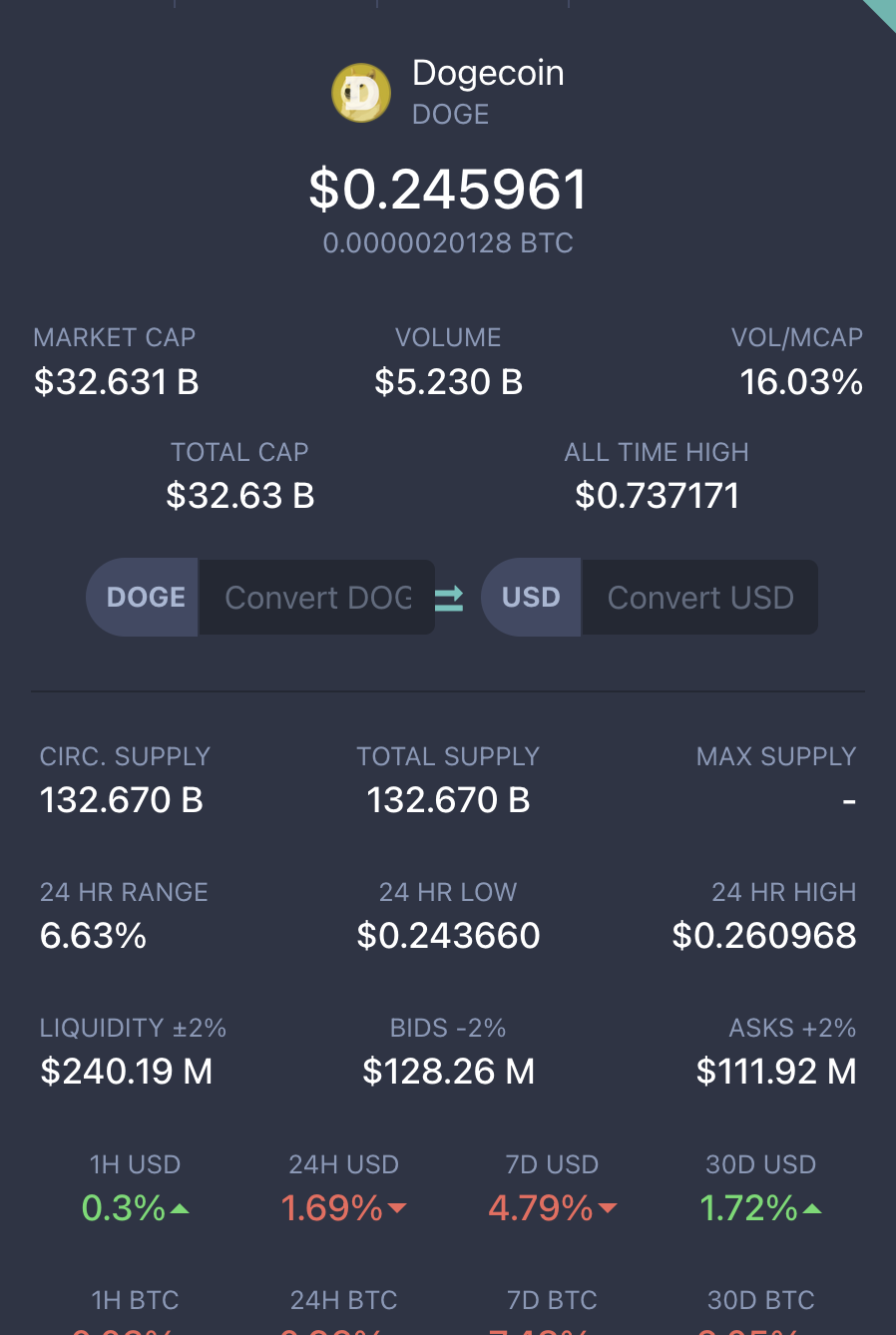Swap conversion direction with the arrows icon

coord(449,598)
